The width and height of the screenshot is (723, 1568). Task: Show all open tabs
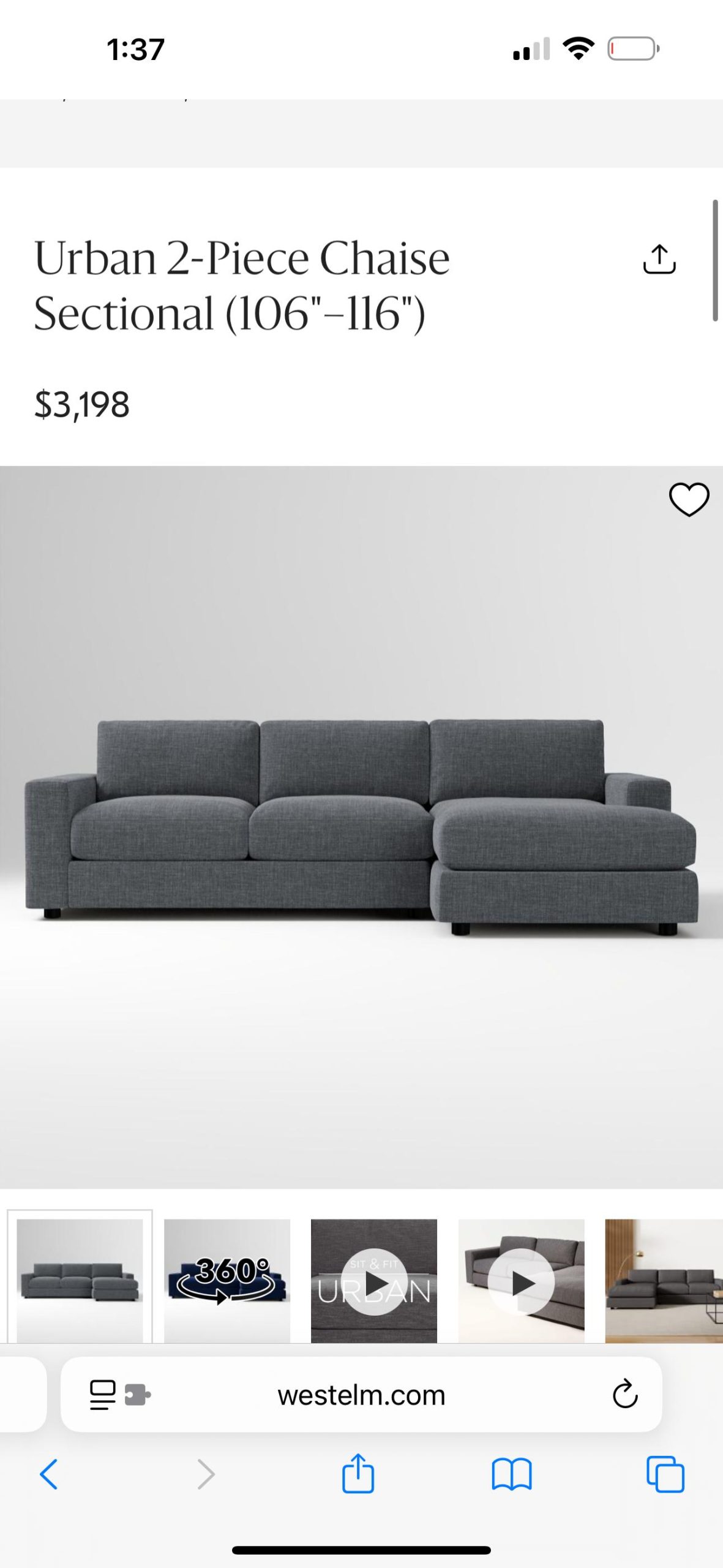(x=665, y=1474)
